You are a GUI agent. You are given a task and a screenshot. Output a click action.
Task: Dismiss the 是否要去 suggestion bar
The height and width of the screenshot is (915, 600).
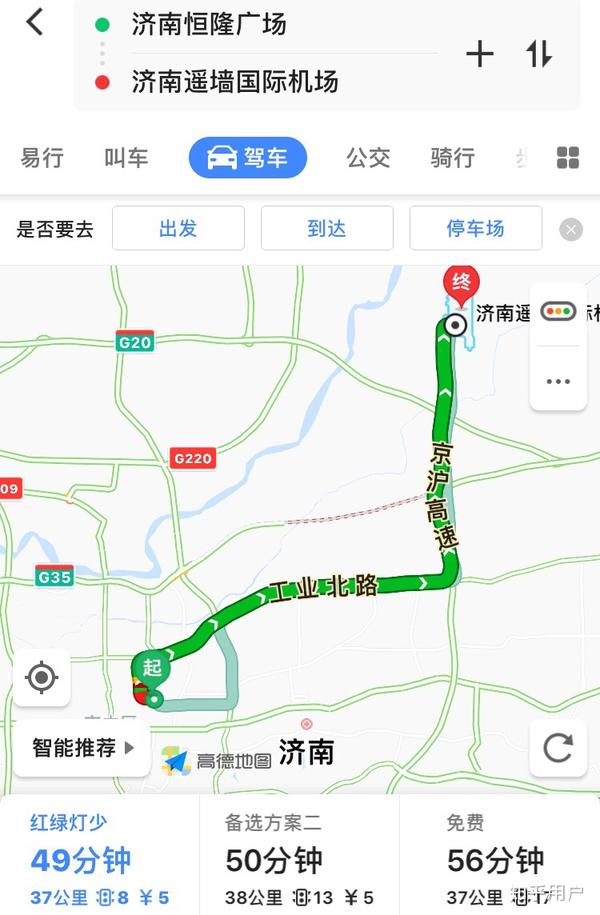coord(571,230)
